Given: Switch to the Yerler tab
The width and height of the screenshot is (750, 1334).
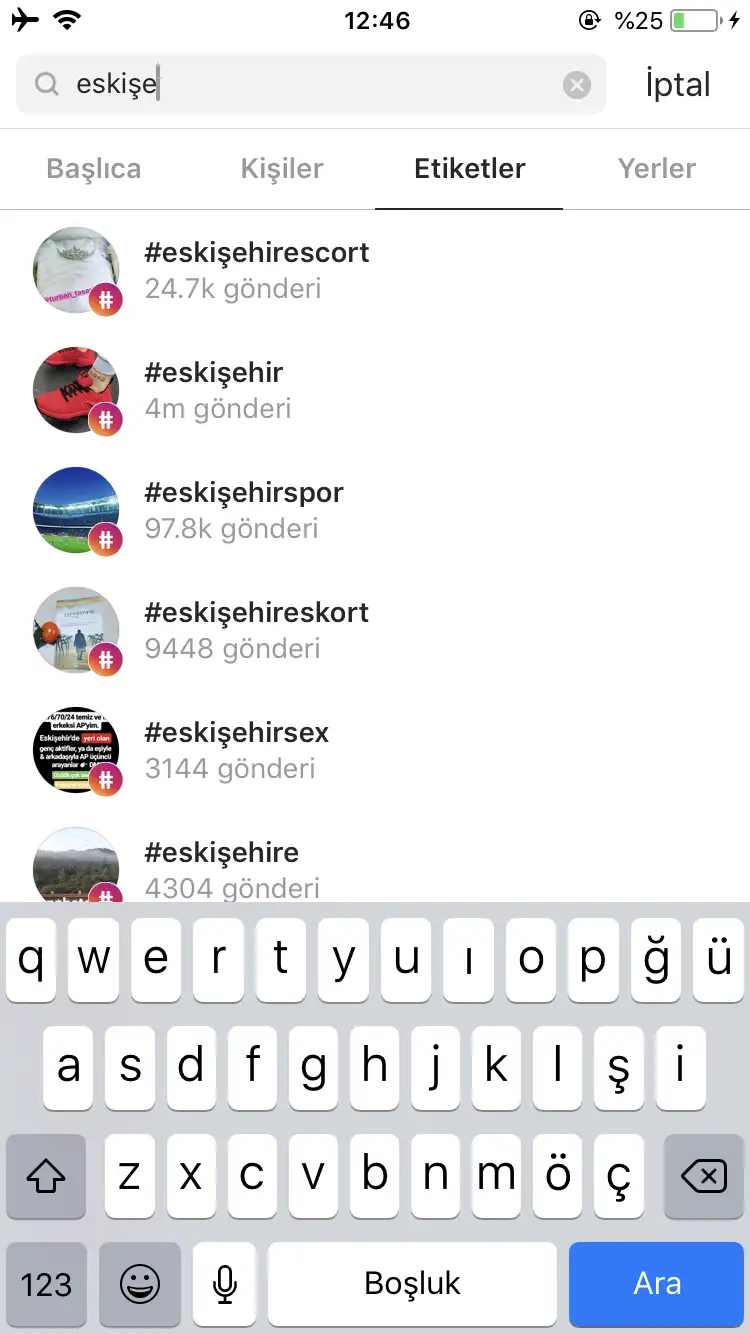Looking at the screenshot, I should click(x=656, y=169).
